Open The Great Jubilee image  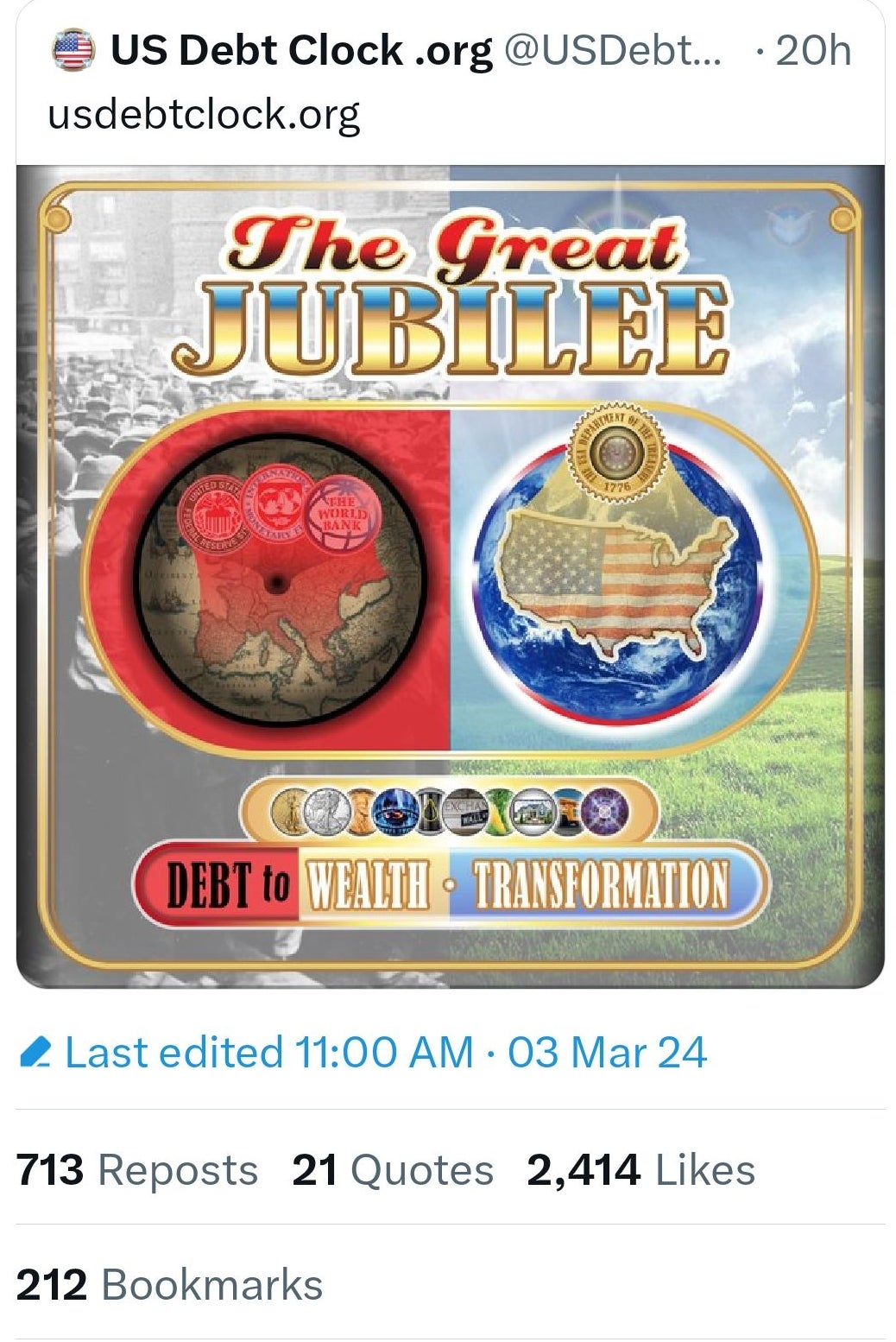[450, 575]
